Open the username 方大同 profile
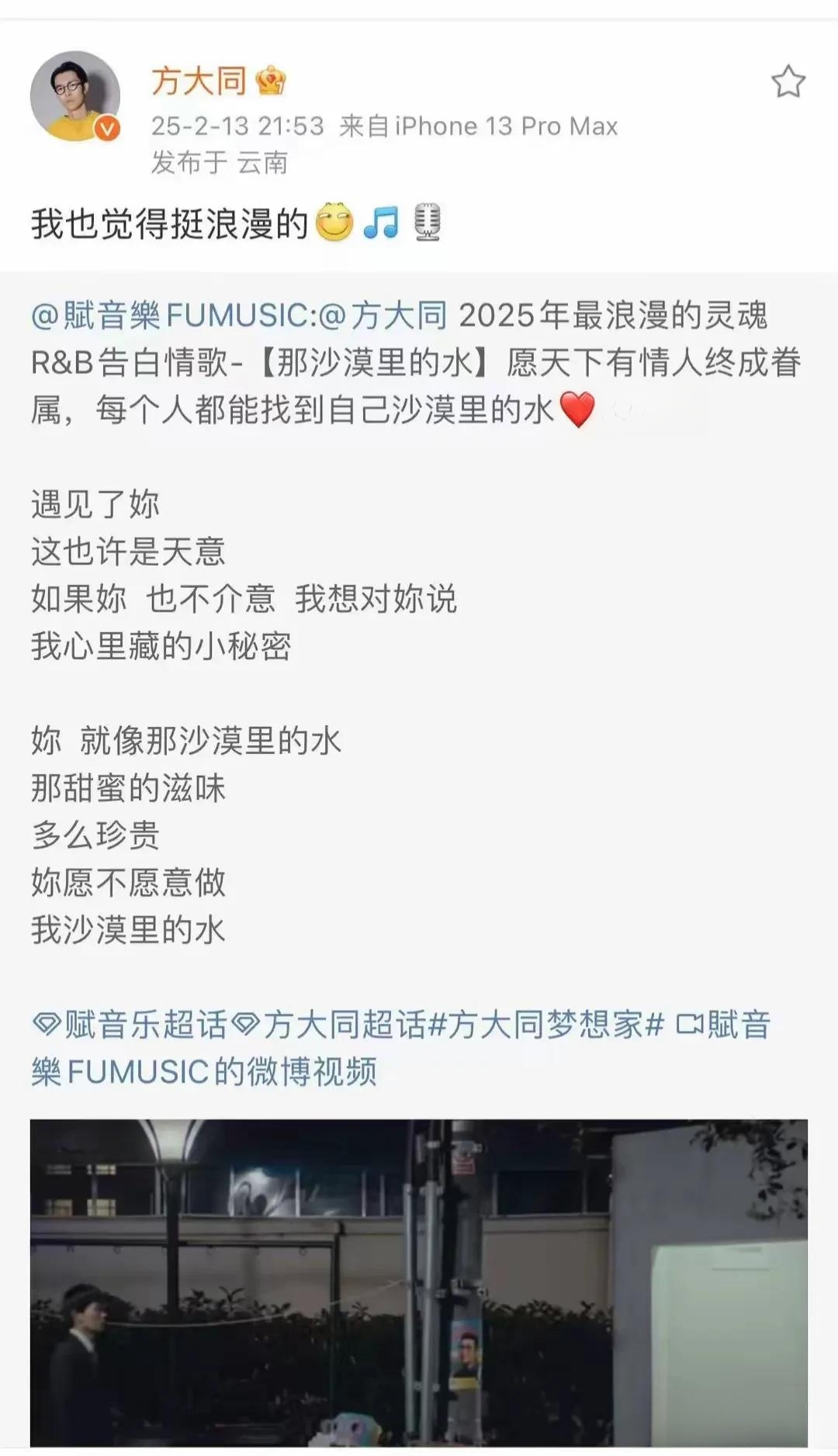 [x=199, y=81]
